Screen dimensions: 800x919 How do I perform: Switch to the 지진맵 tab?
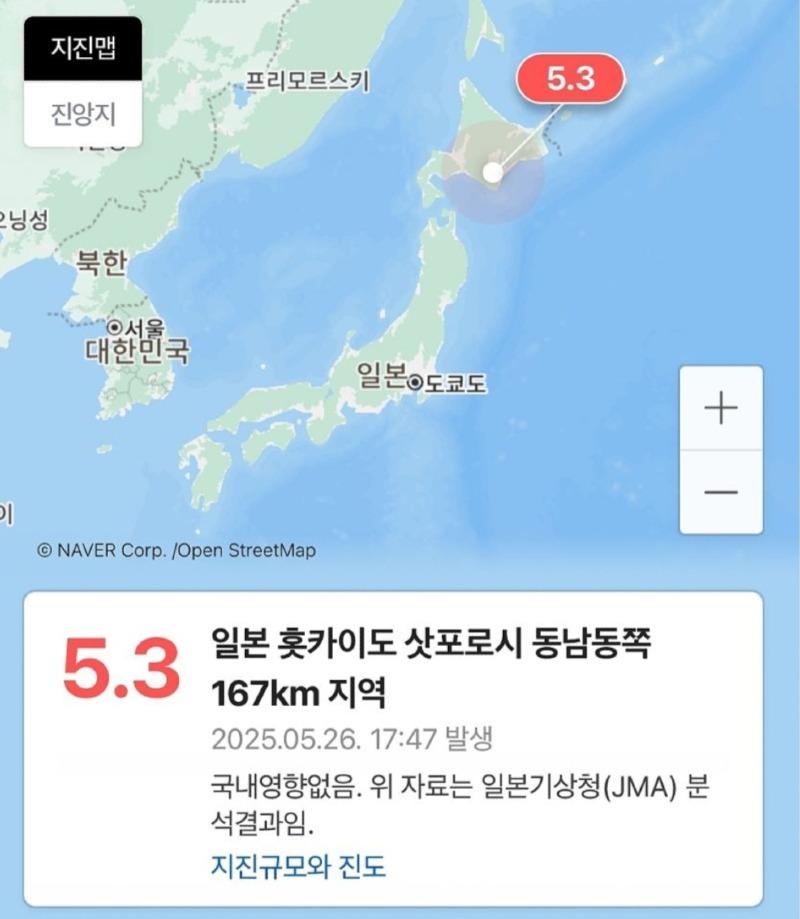83,49
